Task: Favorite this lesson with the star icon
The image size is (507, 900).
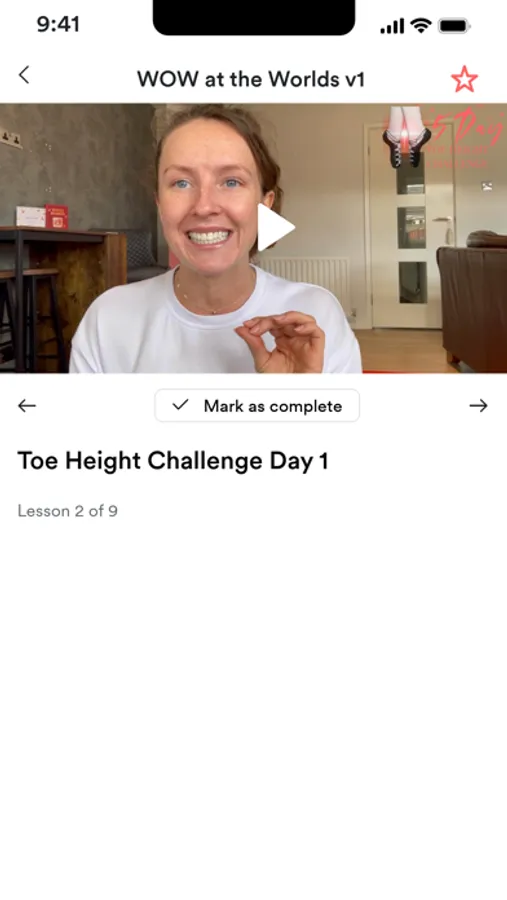Action: click(x=464, y=79)
